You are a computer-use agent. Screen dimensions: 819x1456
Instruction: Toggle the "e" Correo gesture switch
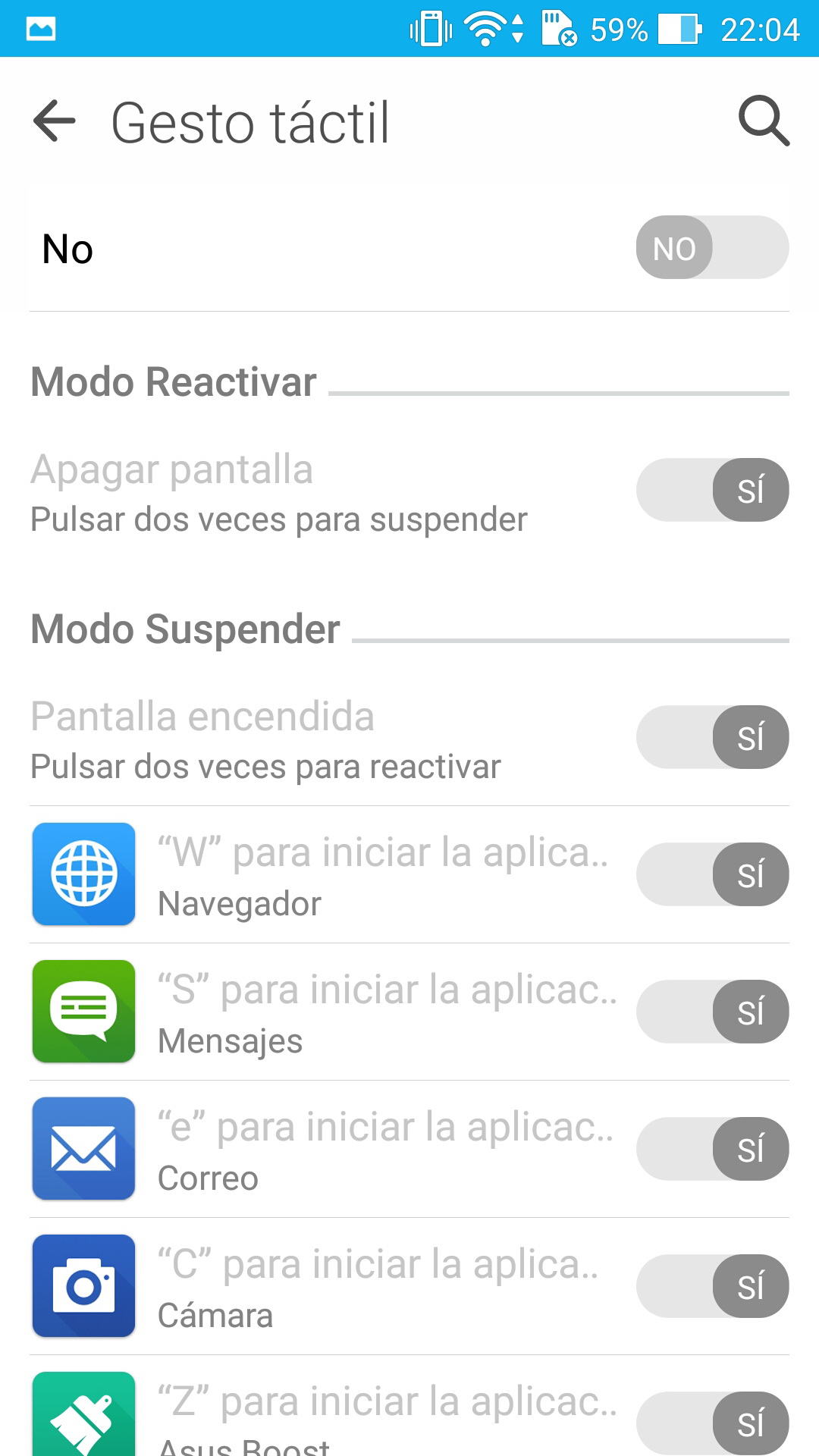point(712,1149)
